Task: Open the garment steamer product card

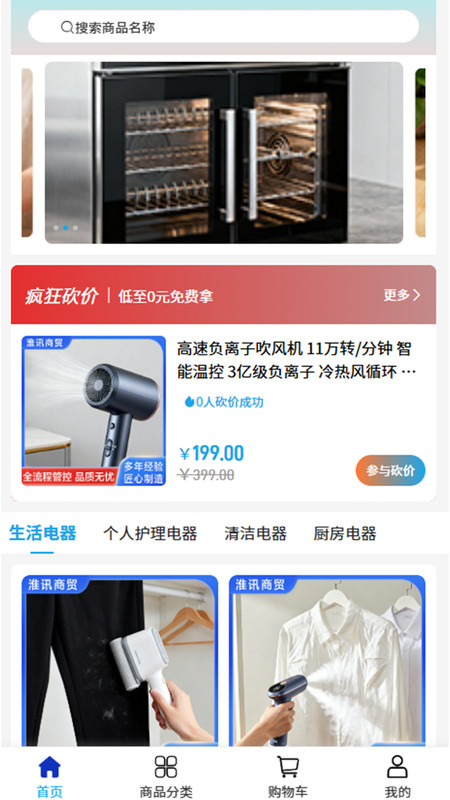Action: [327, 661]
